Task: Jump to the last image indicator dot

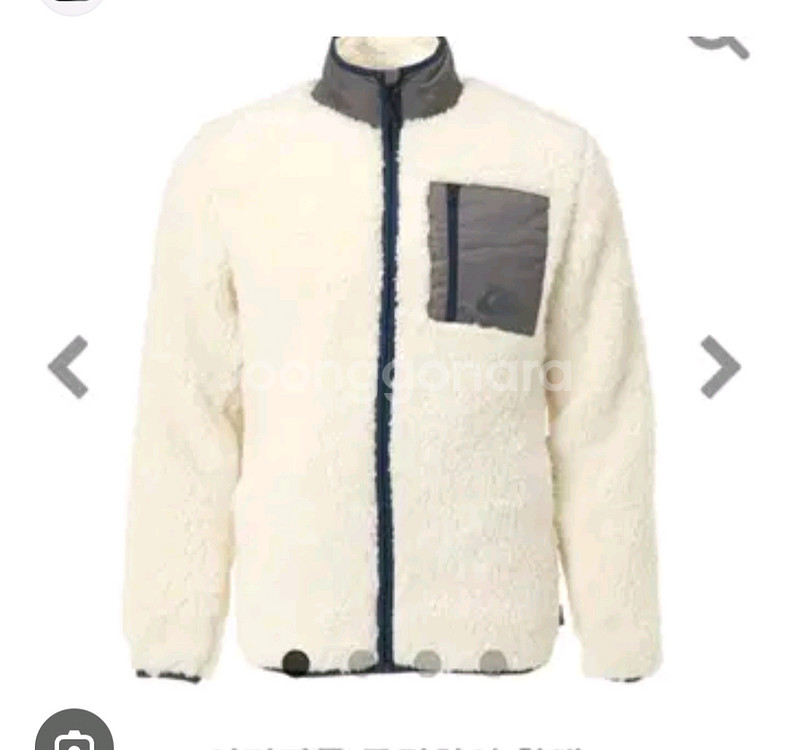Action: pos(492,662)
